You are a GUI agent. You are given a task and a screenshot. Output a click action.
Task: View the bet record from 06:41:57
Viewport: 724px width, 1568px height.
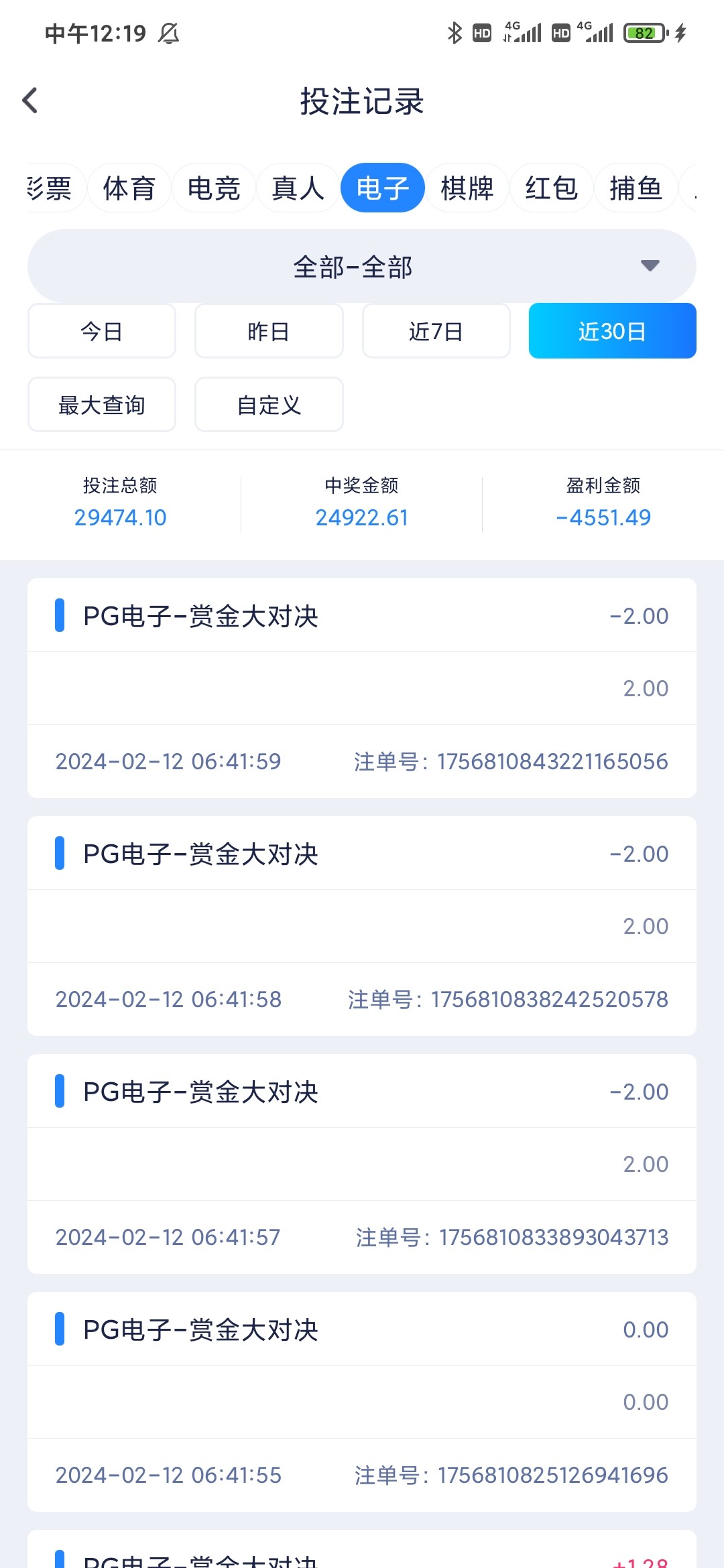362,1164
